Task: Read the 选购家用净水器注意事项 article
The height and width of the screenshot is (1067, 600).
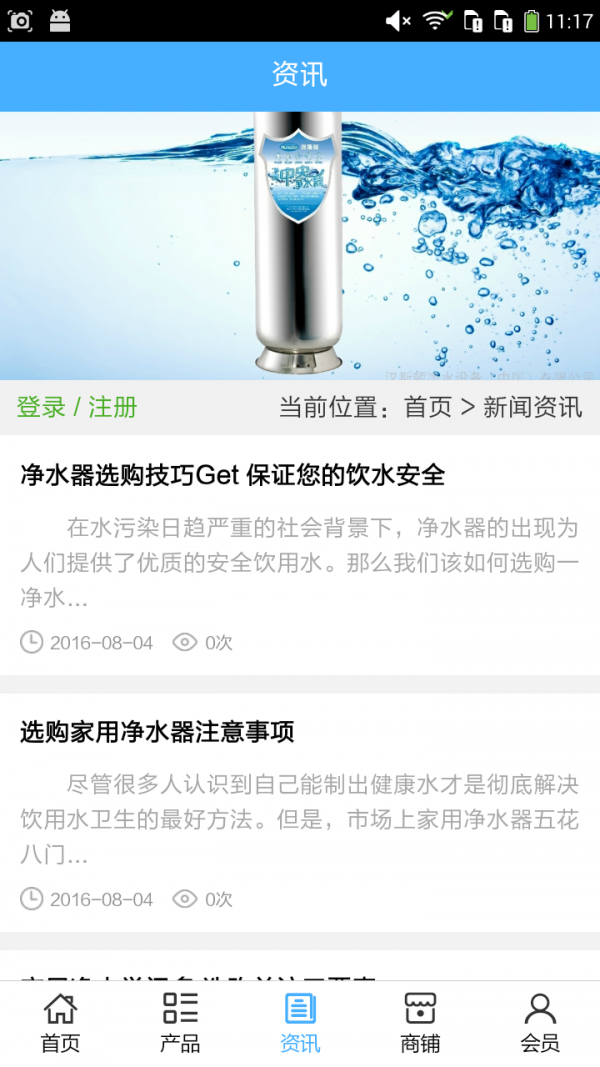Action: point(157,733)
